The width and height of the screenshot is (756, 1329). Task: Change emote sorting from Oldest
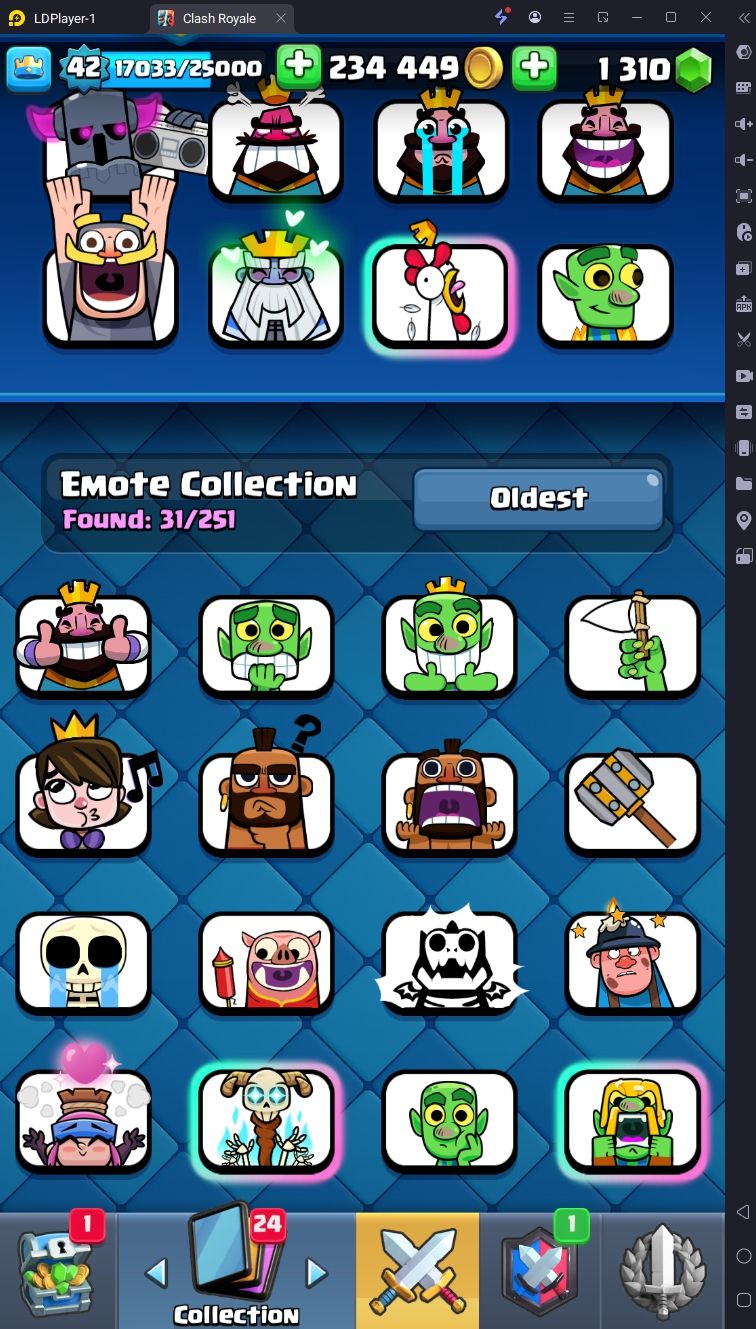[x=538, y=498]
